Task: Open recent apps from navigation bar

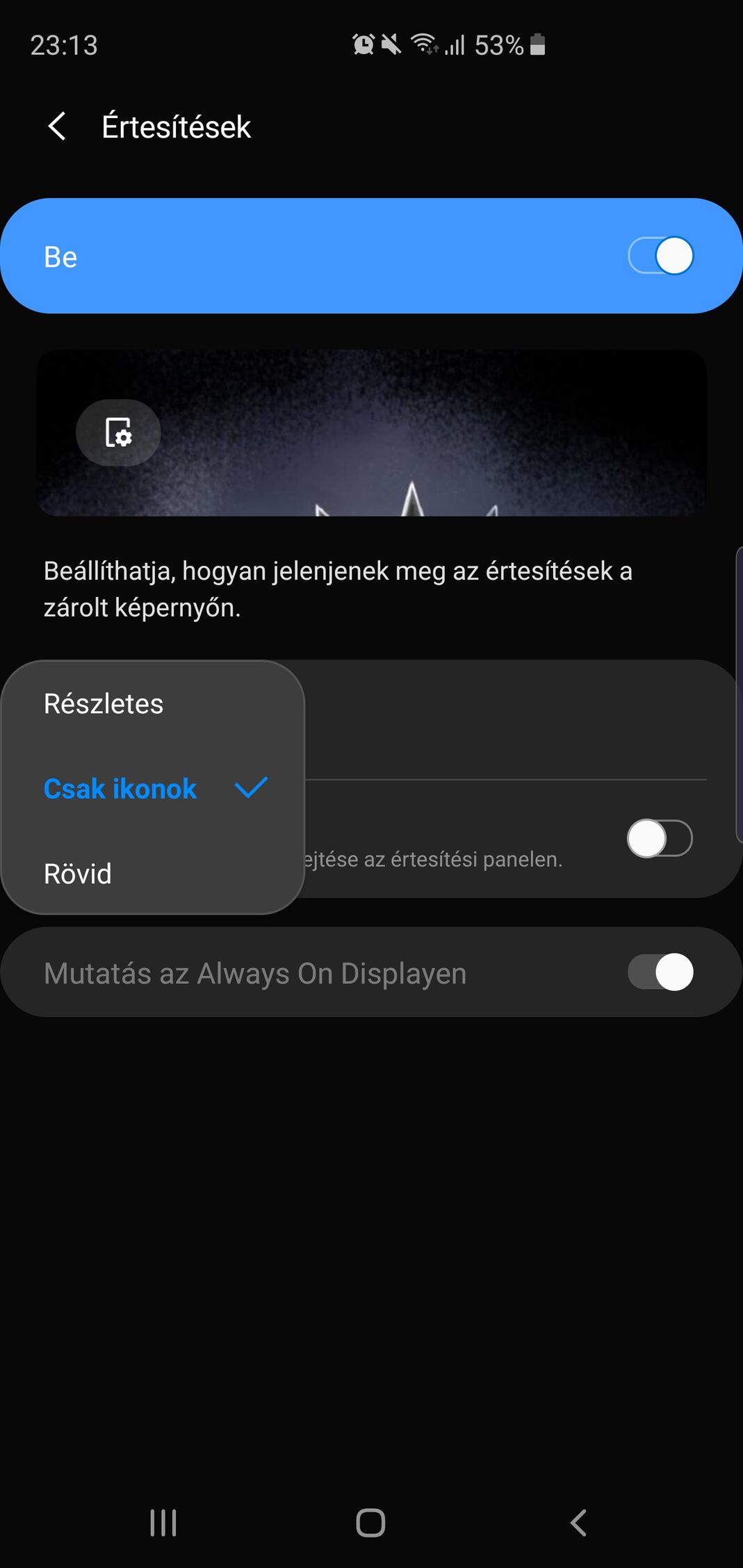Action: coord(163,1522)
